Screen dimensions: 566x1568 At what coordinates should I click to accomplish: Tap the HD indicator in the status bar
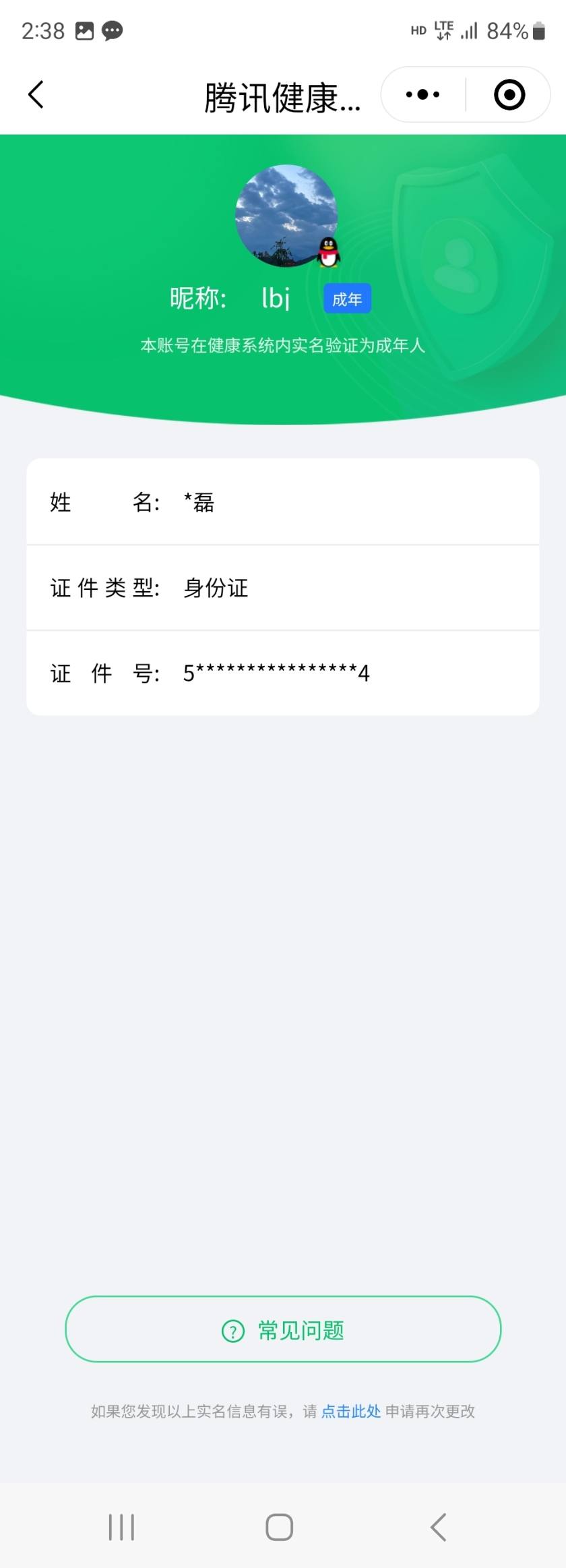pos(417,30)
